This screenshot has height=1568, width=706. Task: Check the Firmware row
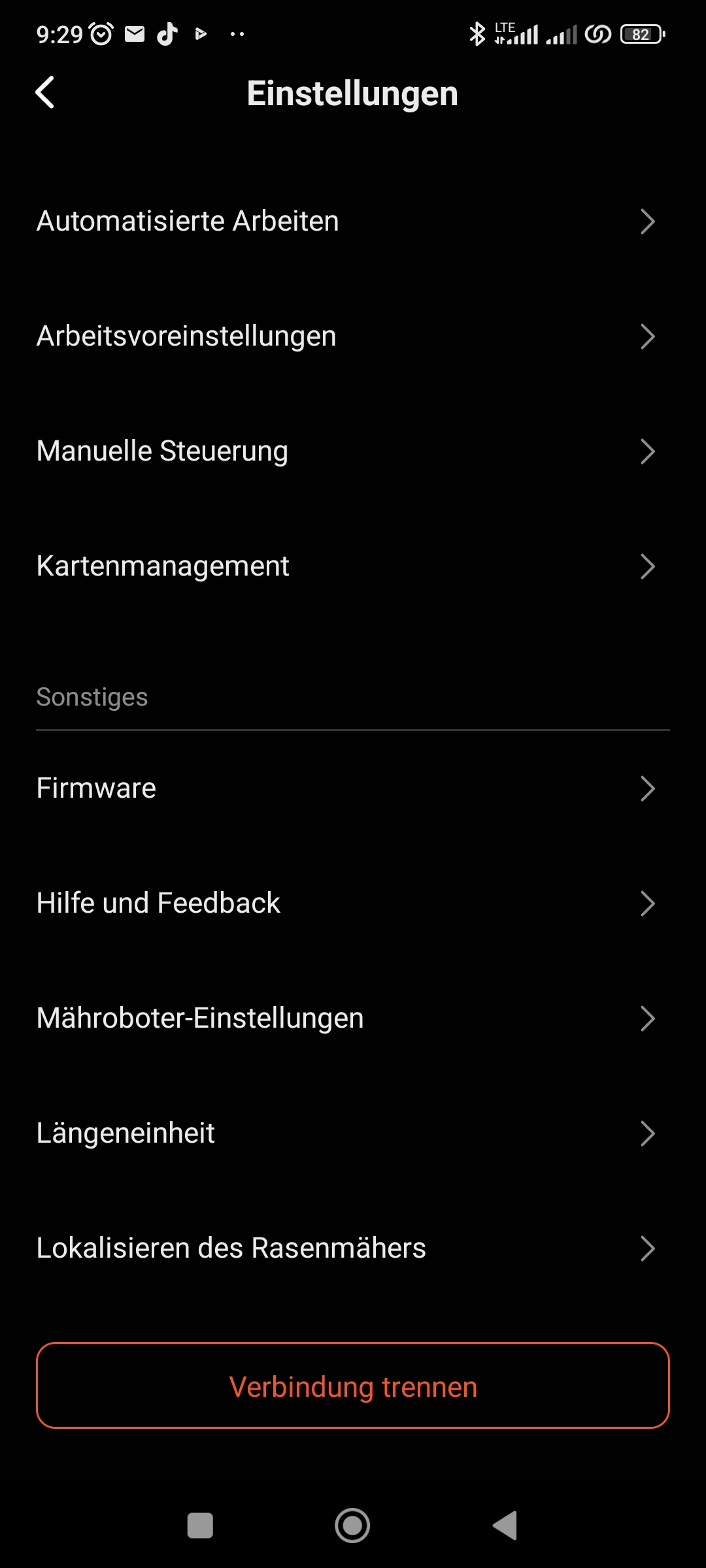coord(353,789)
